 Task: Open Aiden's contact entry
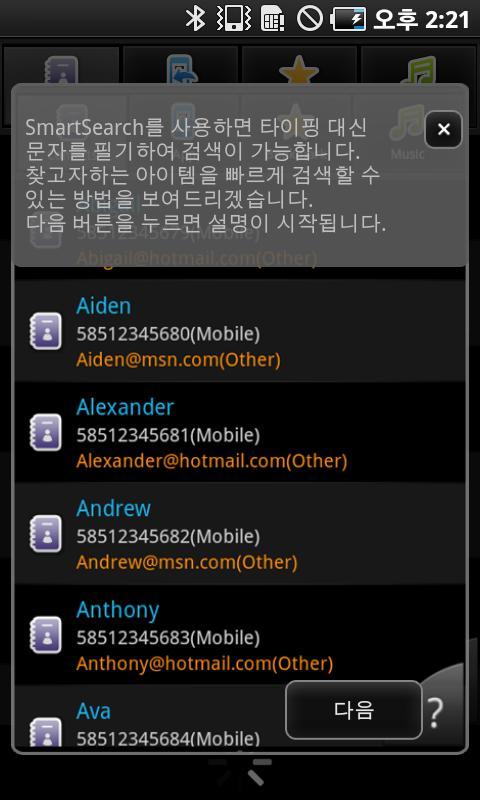click(239, 331)
